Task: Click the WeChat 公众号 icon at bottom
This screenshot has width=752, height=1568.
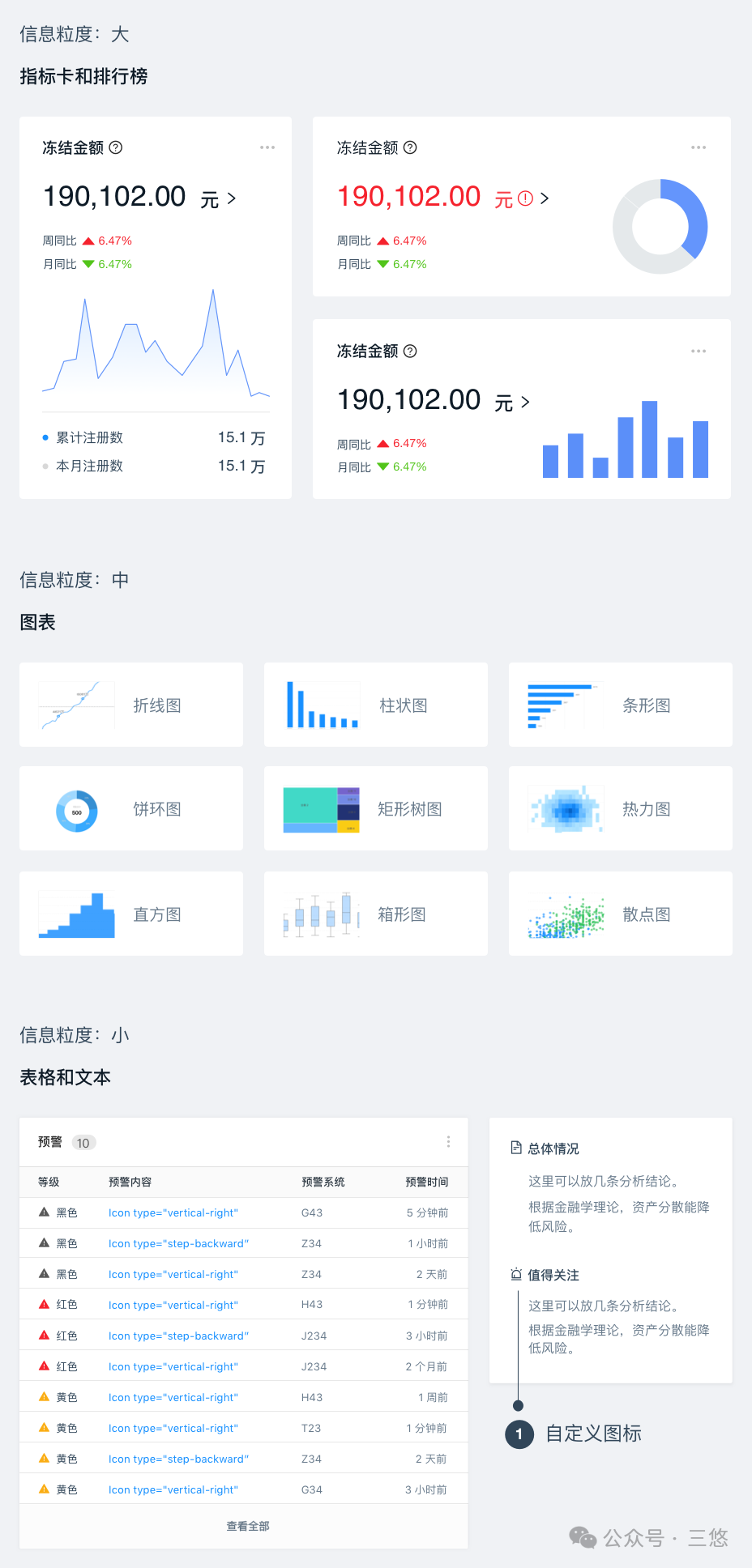Action: [x=582, y=1537]
